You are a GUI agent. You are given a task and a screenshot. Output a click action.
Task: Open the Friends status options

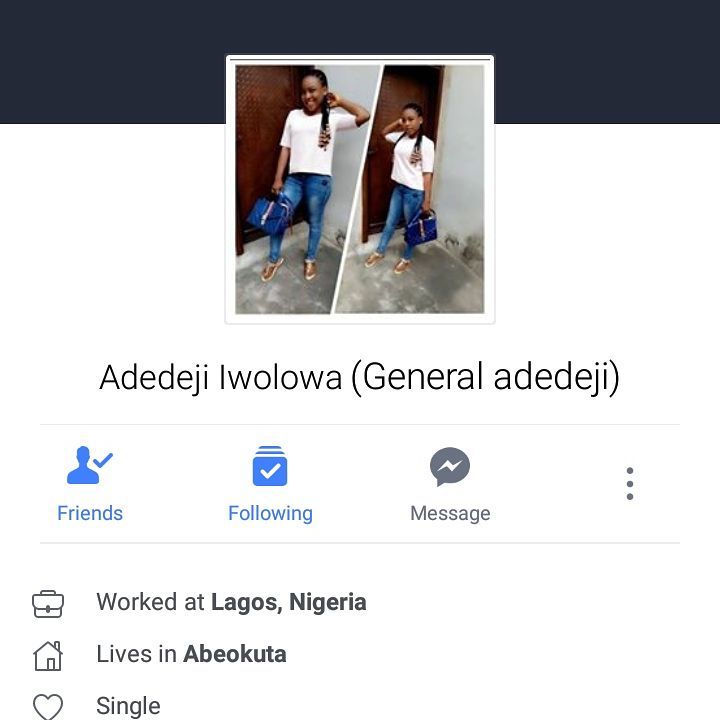point(90,485)
